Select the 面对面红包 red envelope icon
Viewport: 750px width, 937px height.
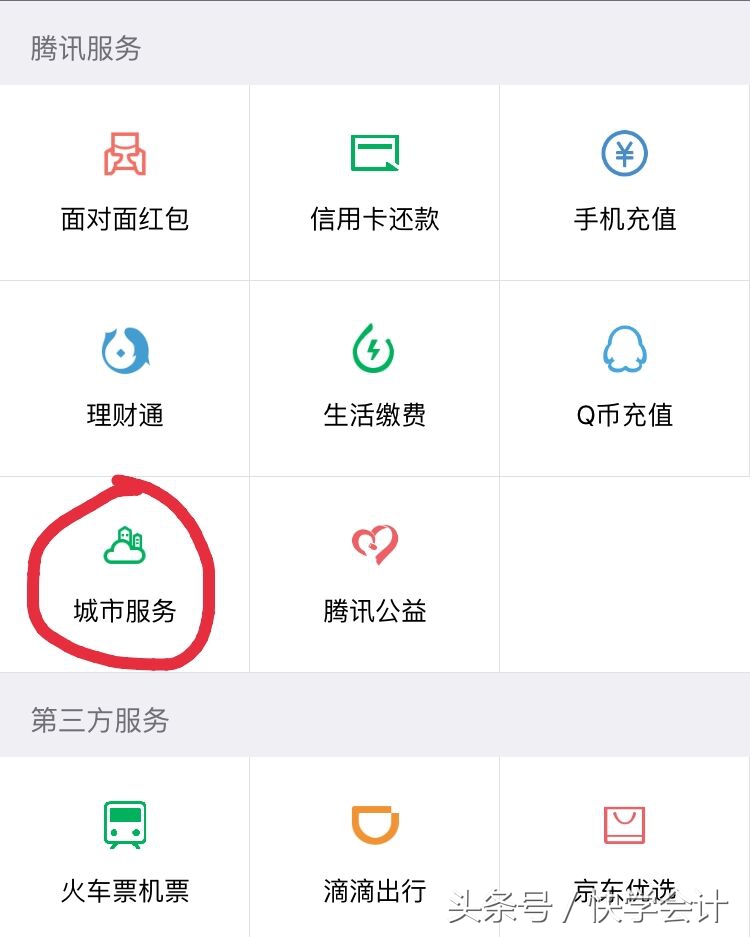(x=125, y=155)
